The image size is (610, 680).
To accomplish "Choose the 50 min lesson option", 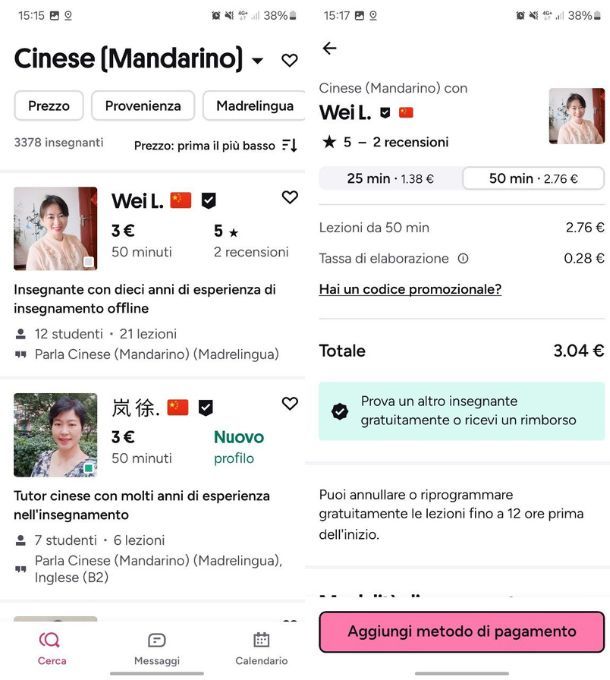I will point(533,178).
